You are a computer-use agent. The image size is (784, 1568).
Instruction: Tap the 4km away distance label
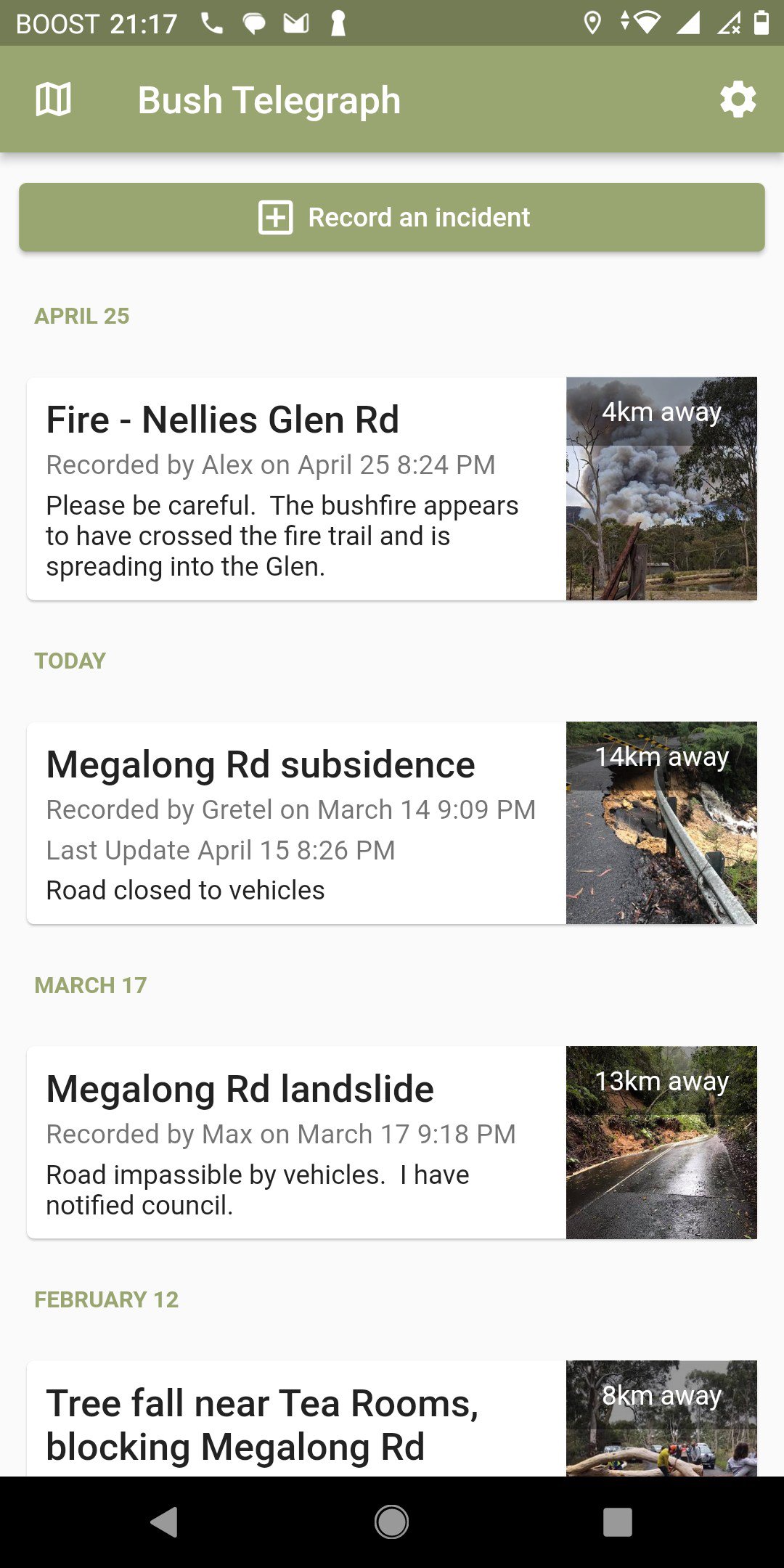pyautogui.click(x=662, y=412)
